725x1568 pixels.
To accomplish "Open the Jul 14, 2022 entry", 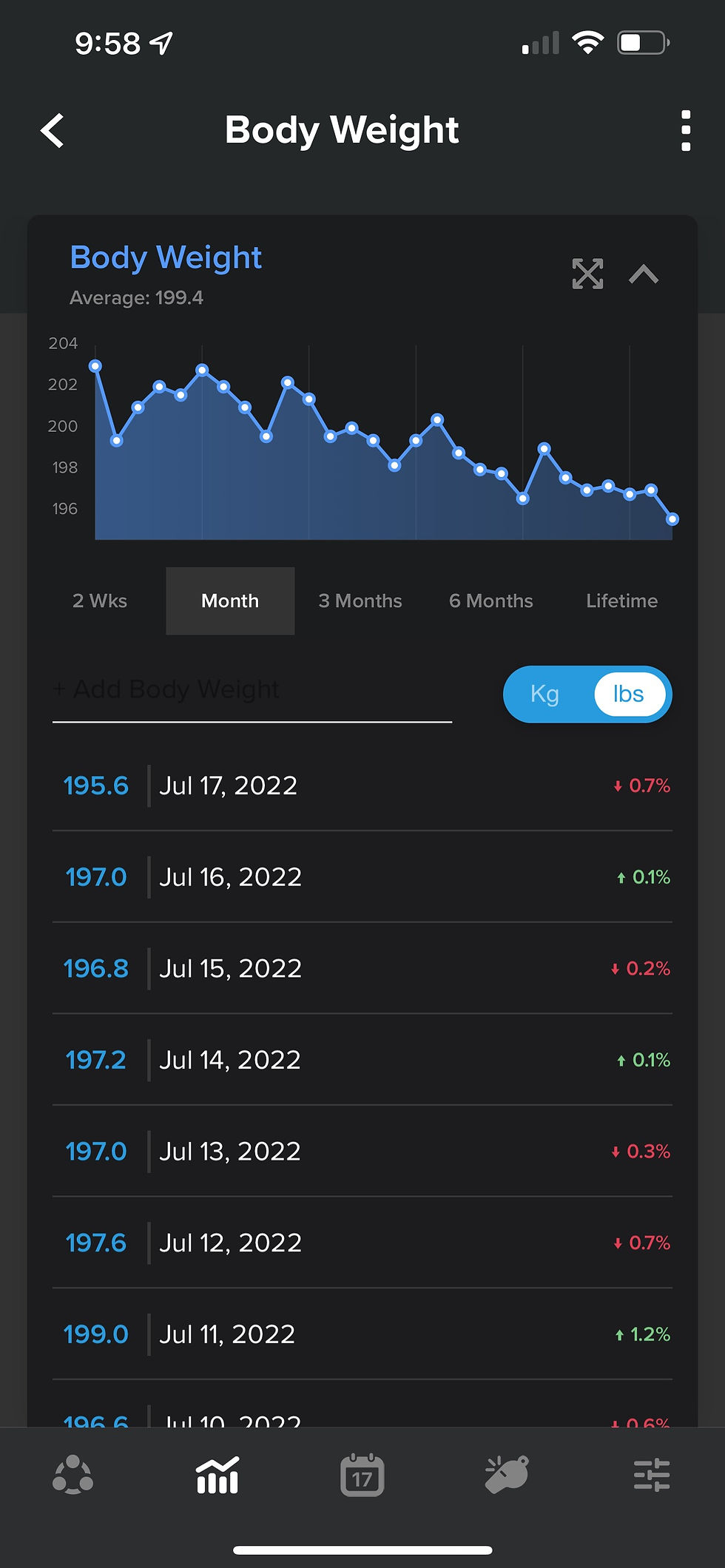I will pos(362,1060).
